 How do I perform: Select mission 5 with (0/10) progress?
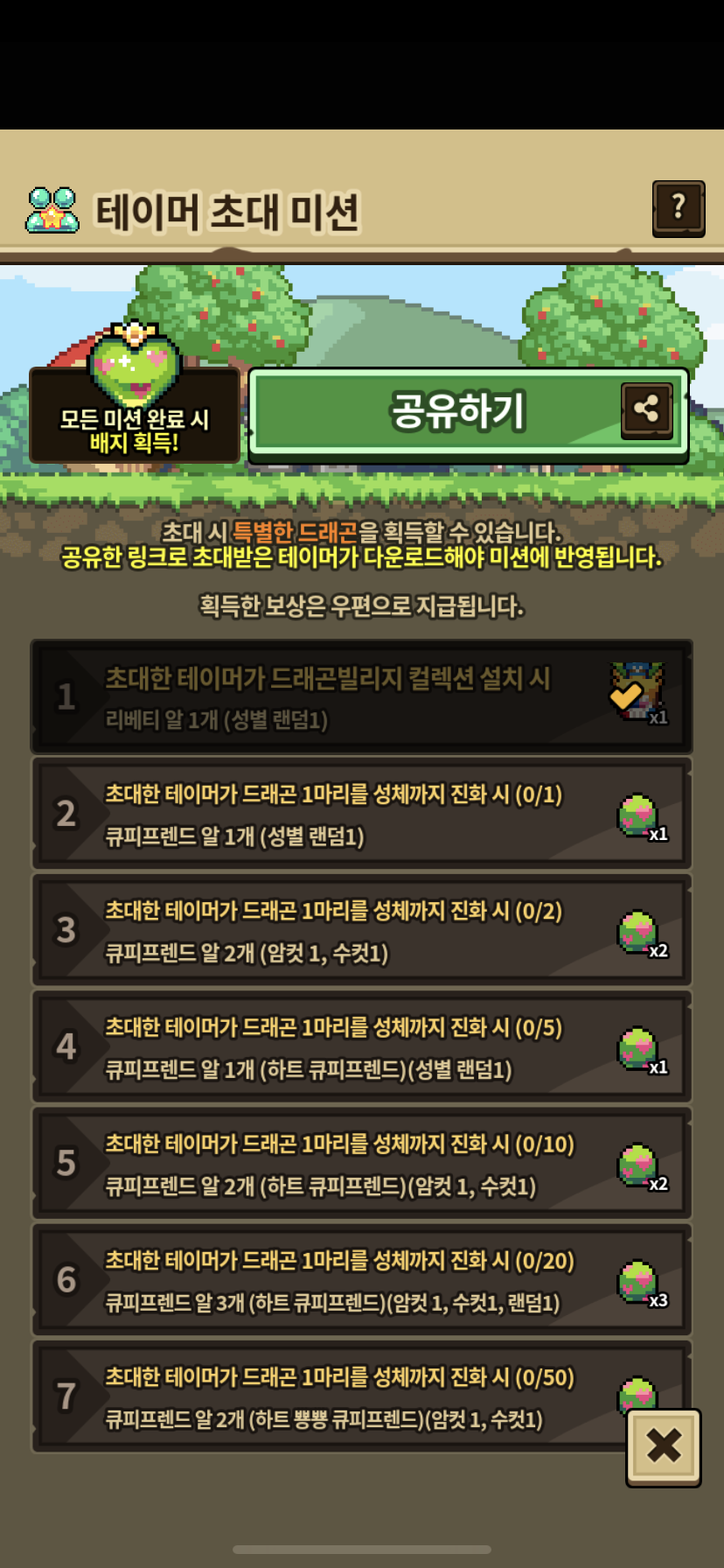pos(361,1163)
